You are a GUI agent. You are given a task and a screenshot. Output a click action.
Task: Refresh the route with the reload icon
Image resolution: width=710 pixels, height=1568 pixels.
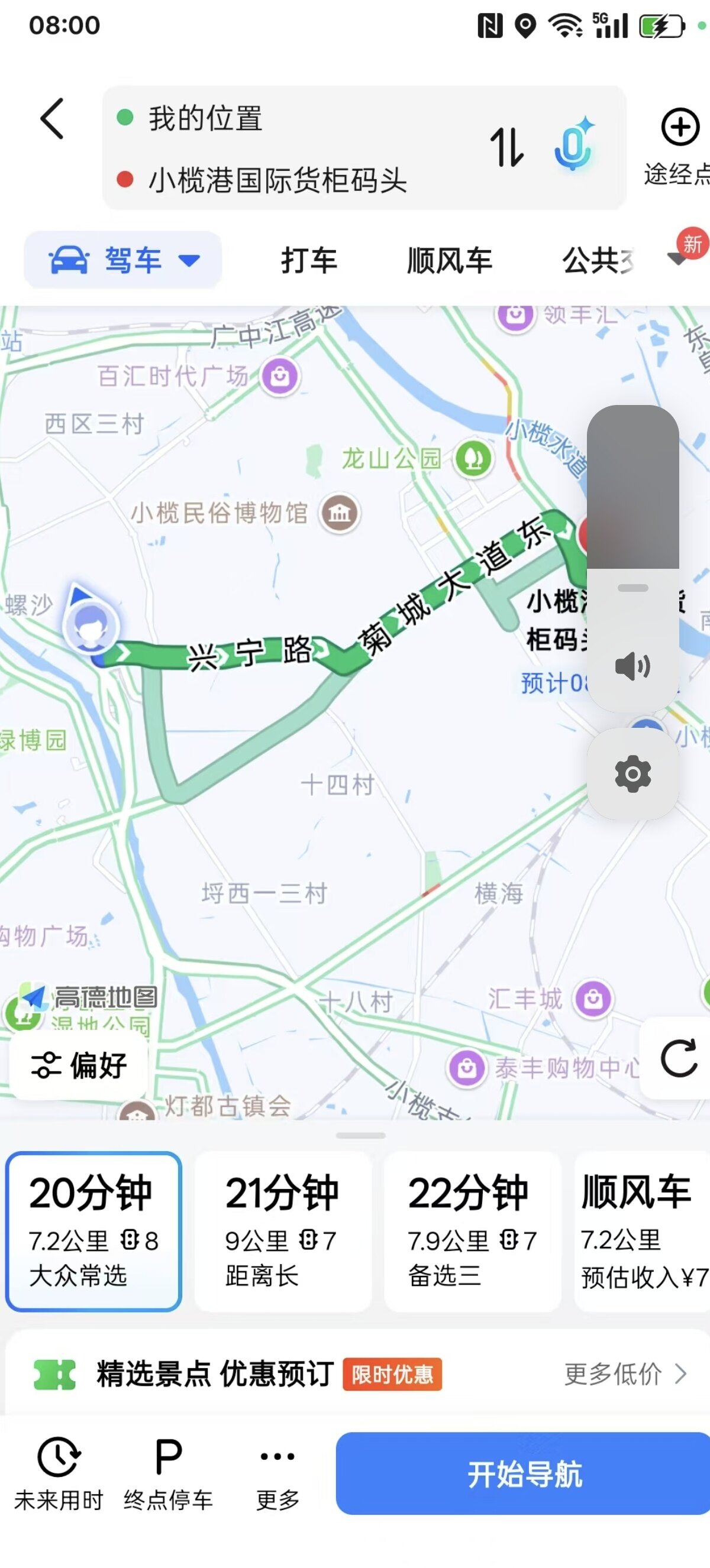[x=678, y=1058]
